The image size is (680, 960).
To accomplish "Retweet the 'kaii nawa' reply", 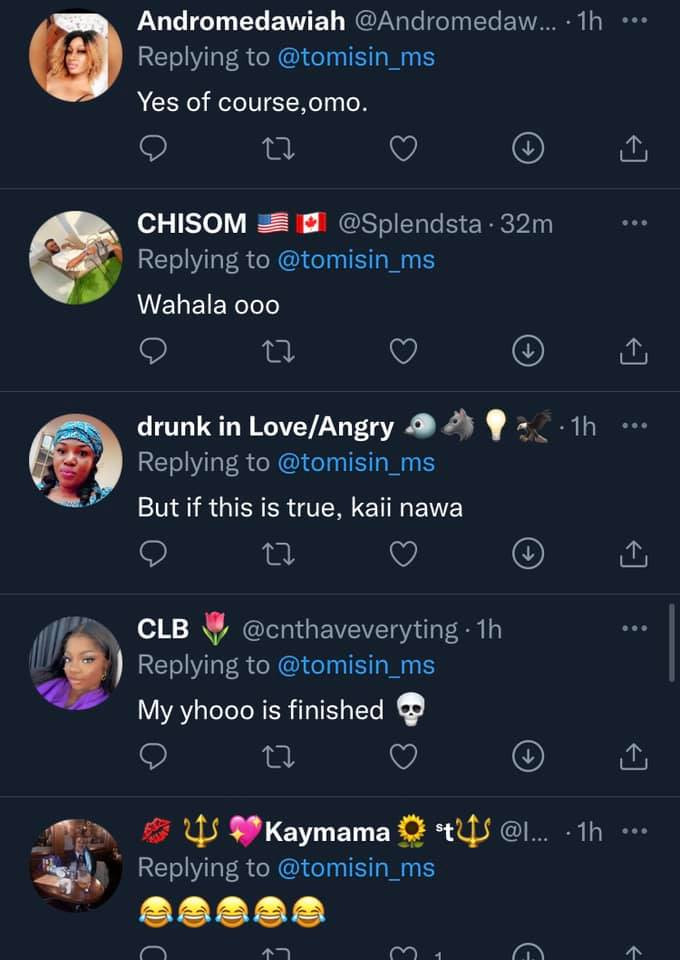I will pos(277,554).
